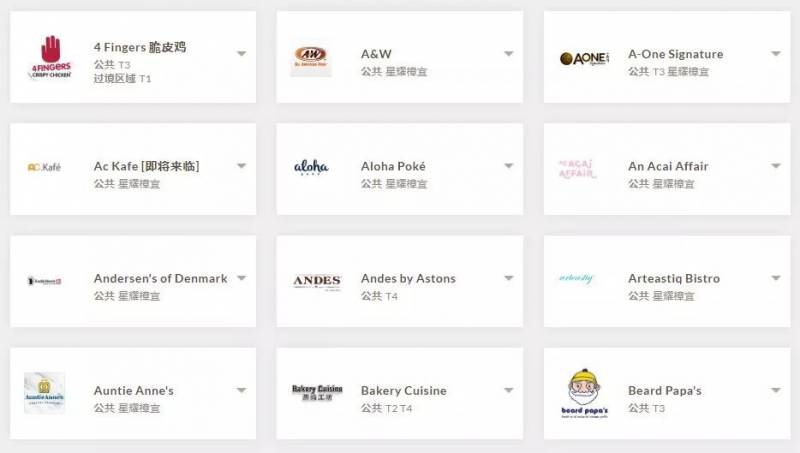Open Andersen's of Denmark listing
The image size is (800, 453).
pos(241,278)
